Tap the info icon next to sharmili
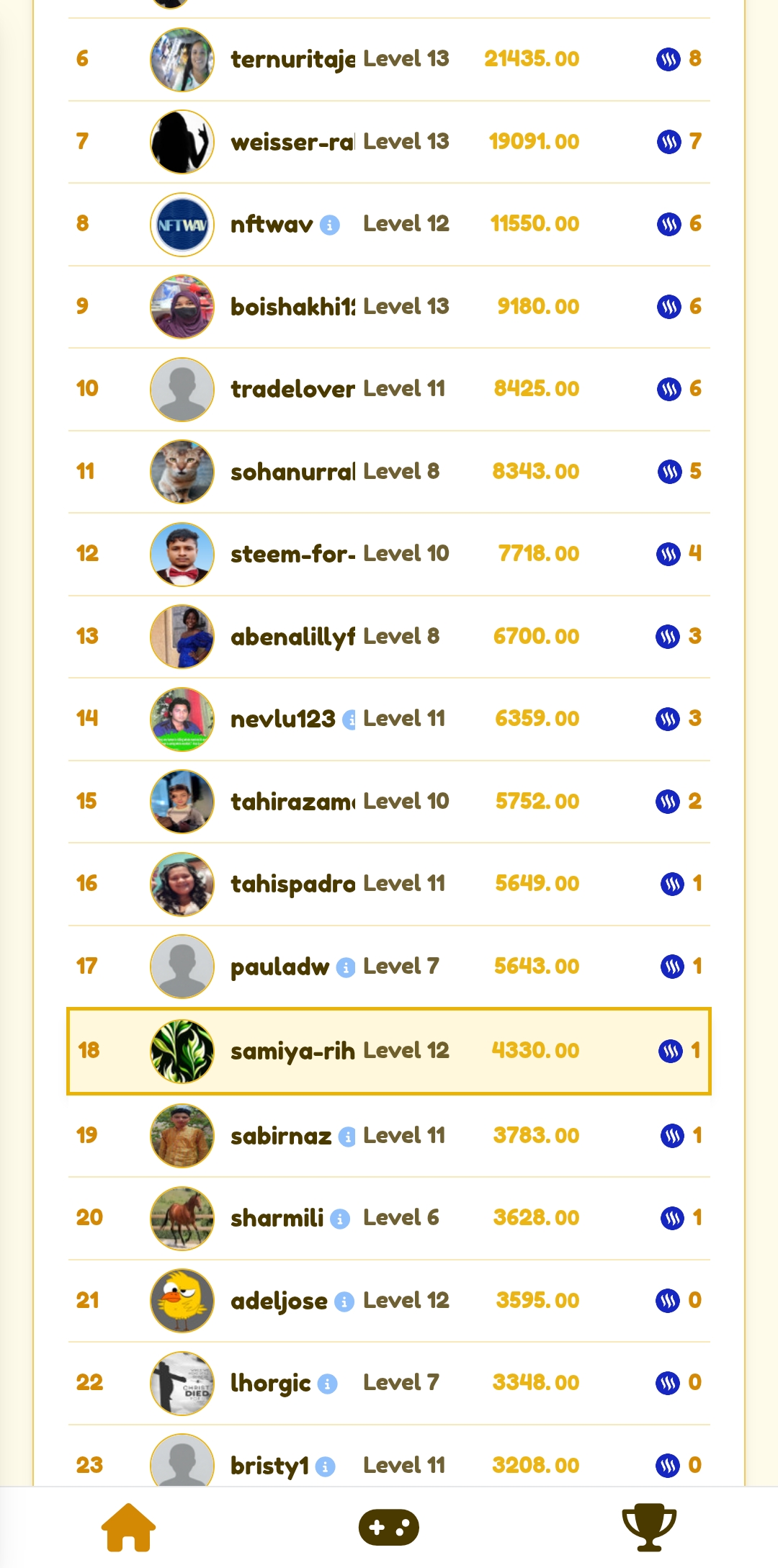Viewport: 778px width, 1568px height. coord(340,1219)
